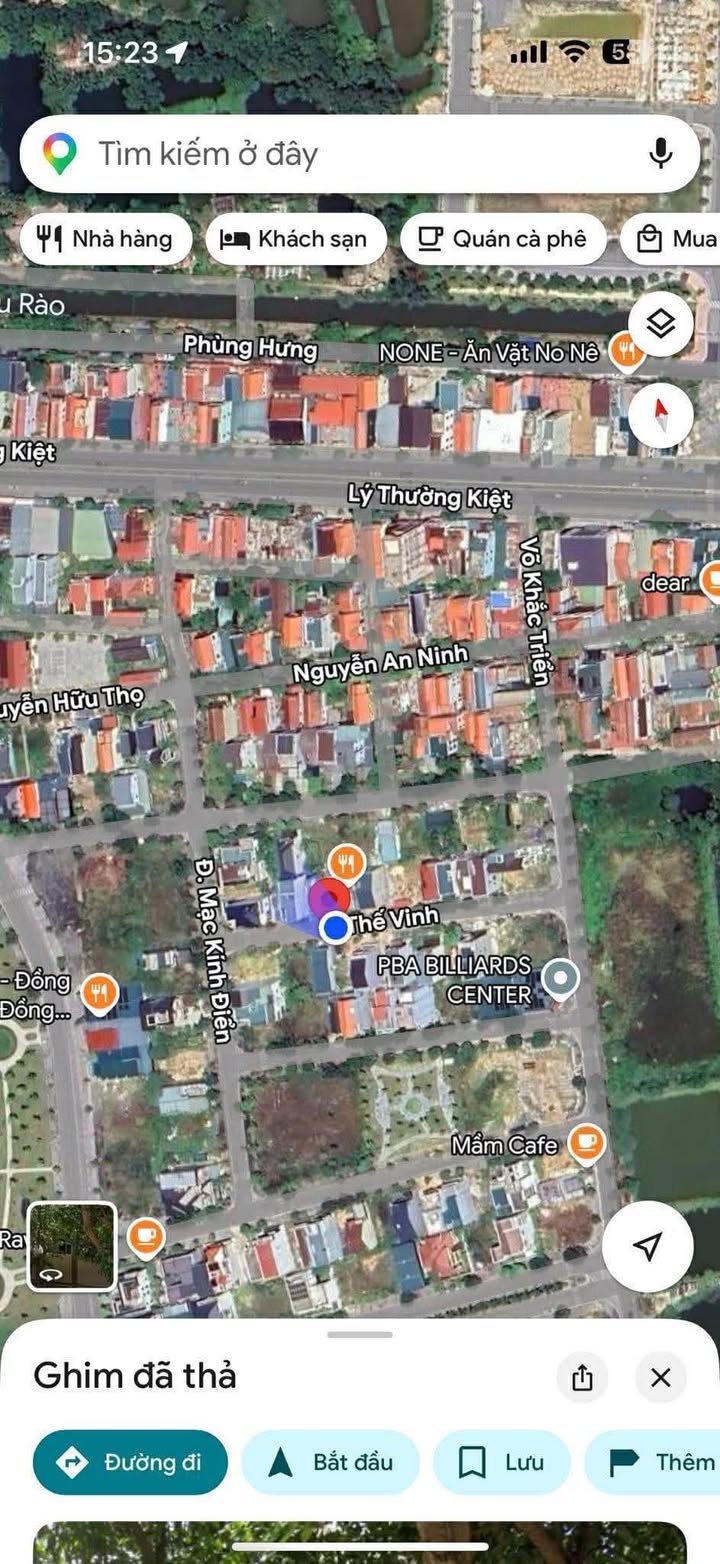The width and height of the screenshot is (720, 1564).
Task: Tap the Thêm label button
Action: coord(660,1462)
